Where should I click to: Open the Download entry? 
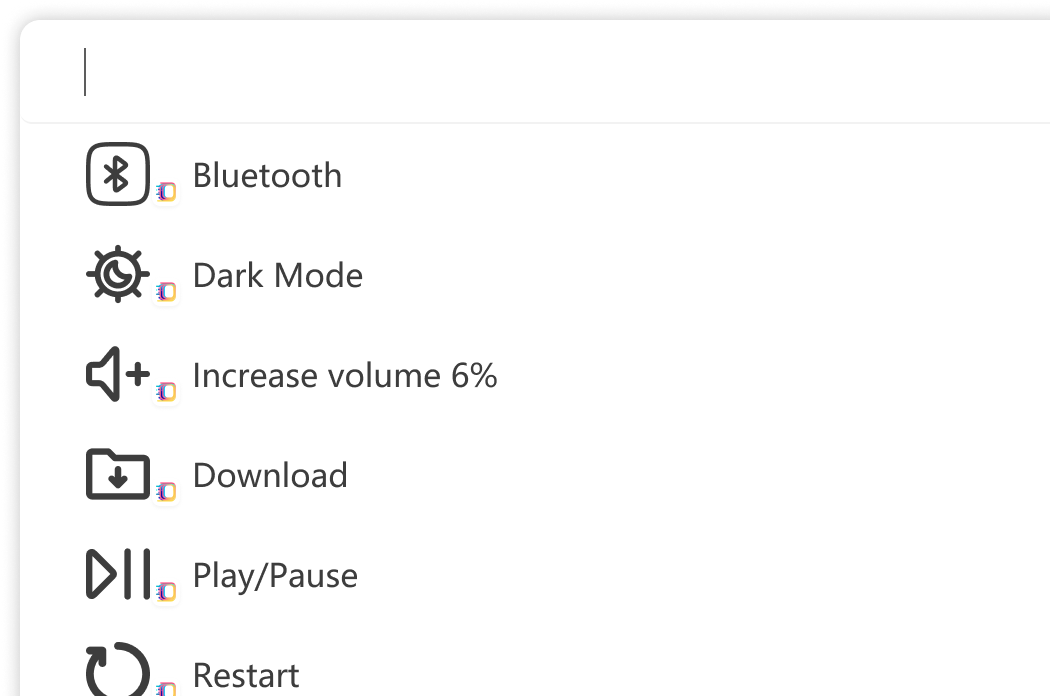pos(270,476)
